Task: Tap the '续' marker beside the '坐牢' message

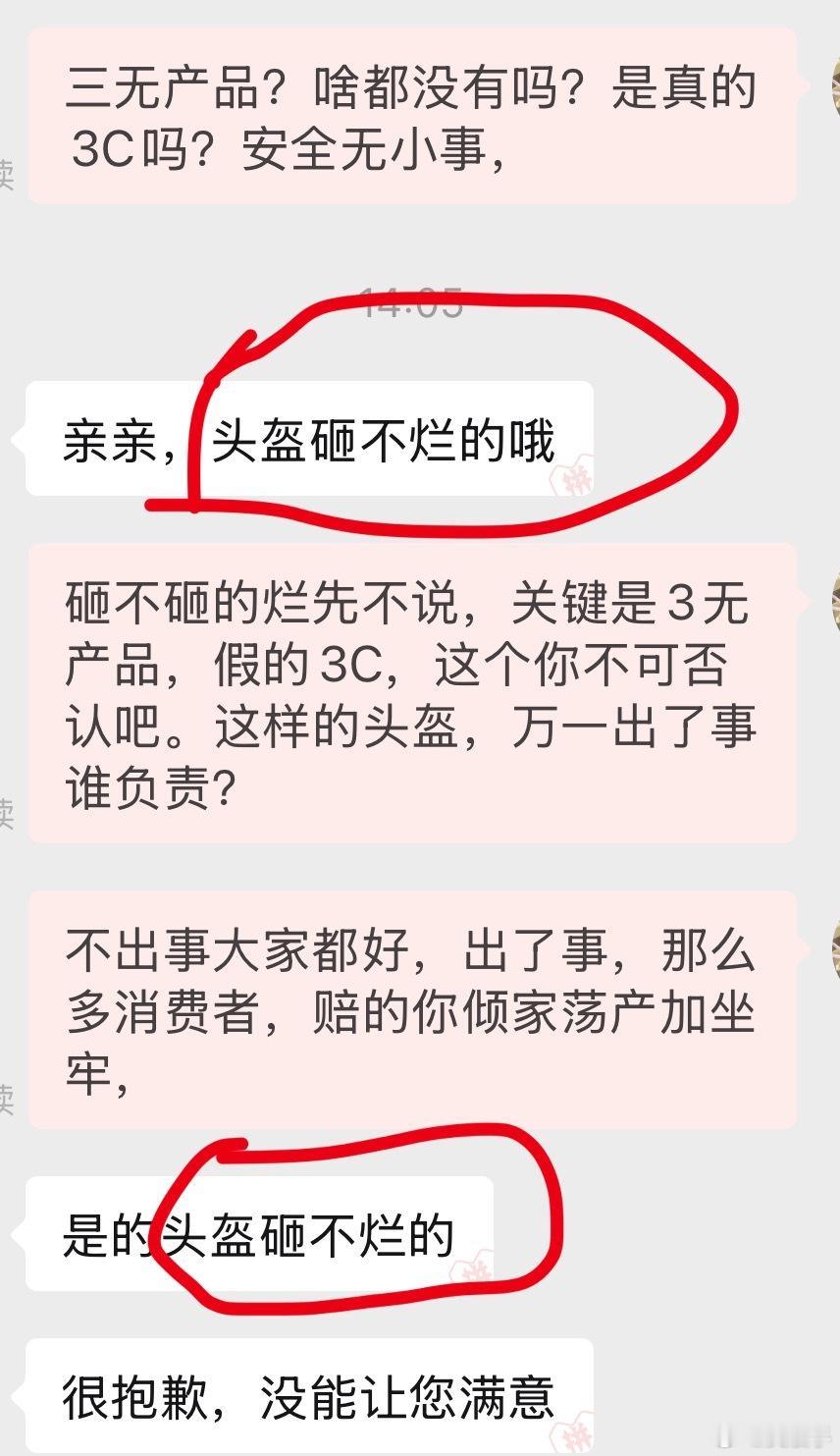Action: coord(6,1102)
